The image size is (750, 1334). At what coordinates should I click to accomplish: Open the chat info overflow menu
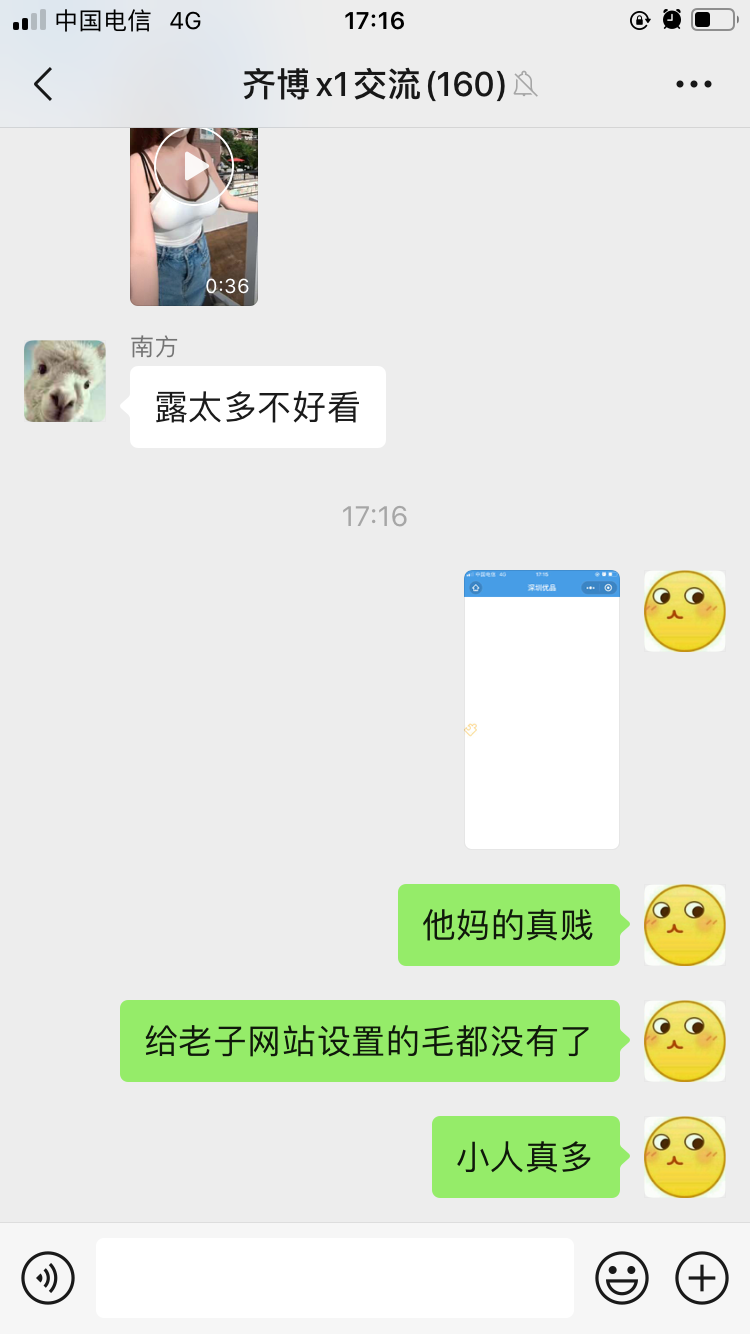[693, 85]
